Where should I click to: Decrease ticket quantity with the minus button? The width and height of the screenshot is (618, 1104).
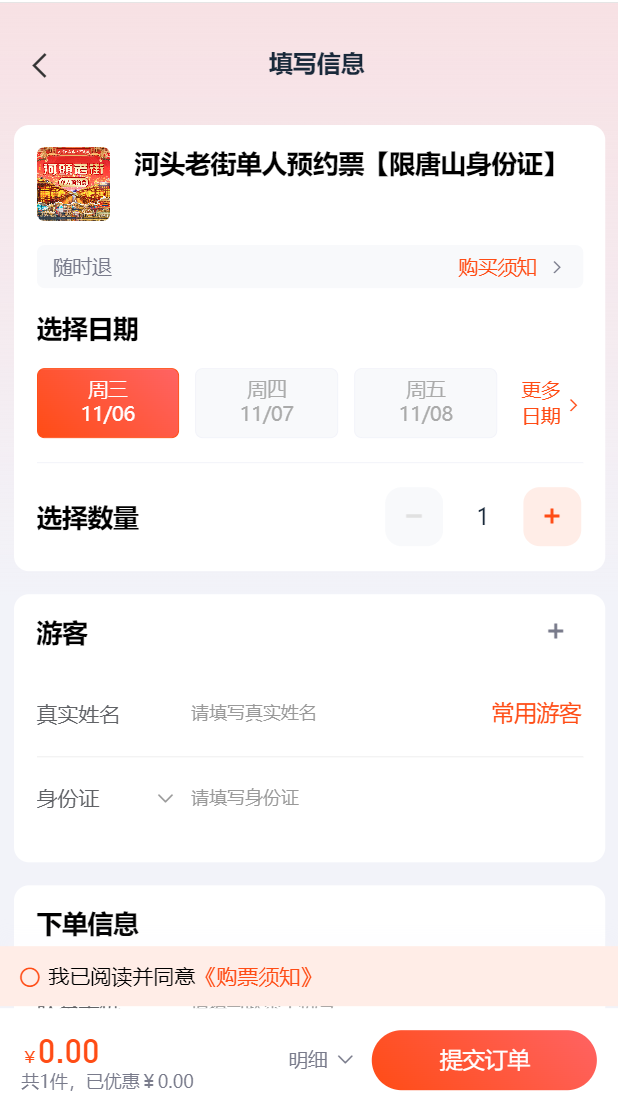click(x=414, y=517)
